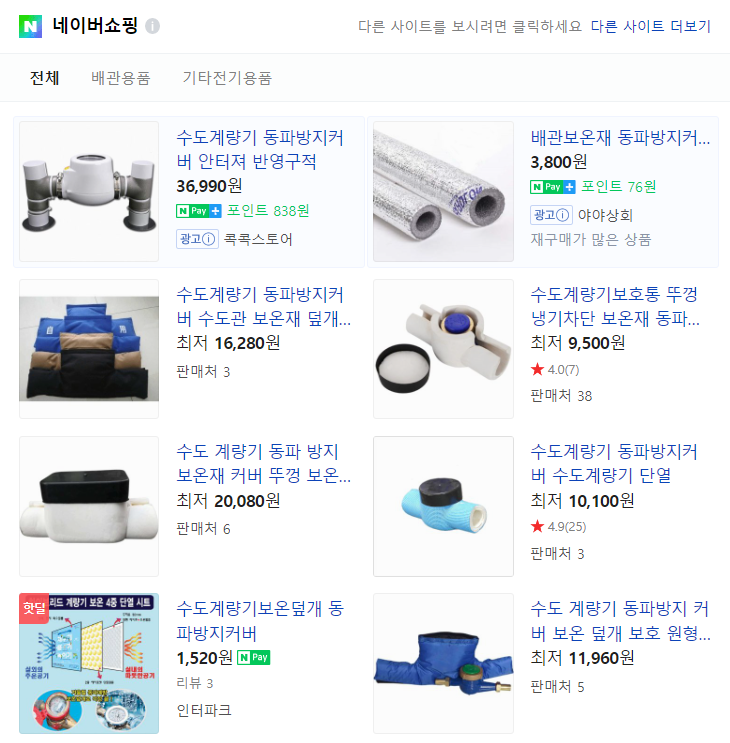This screenshot has height=743, width=730.
Task: Click the 핫딜 badge on the insulation sheet thumbnail
Action: [36, 605]
